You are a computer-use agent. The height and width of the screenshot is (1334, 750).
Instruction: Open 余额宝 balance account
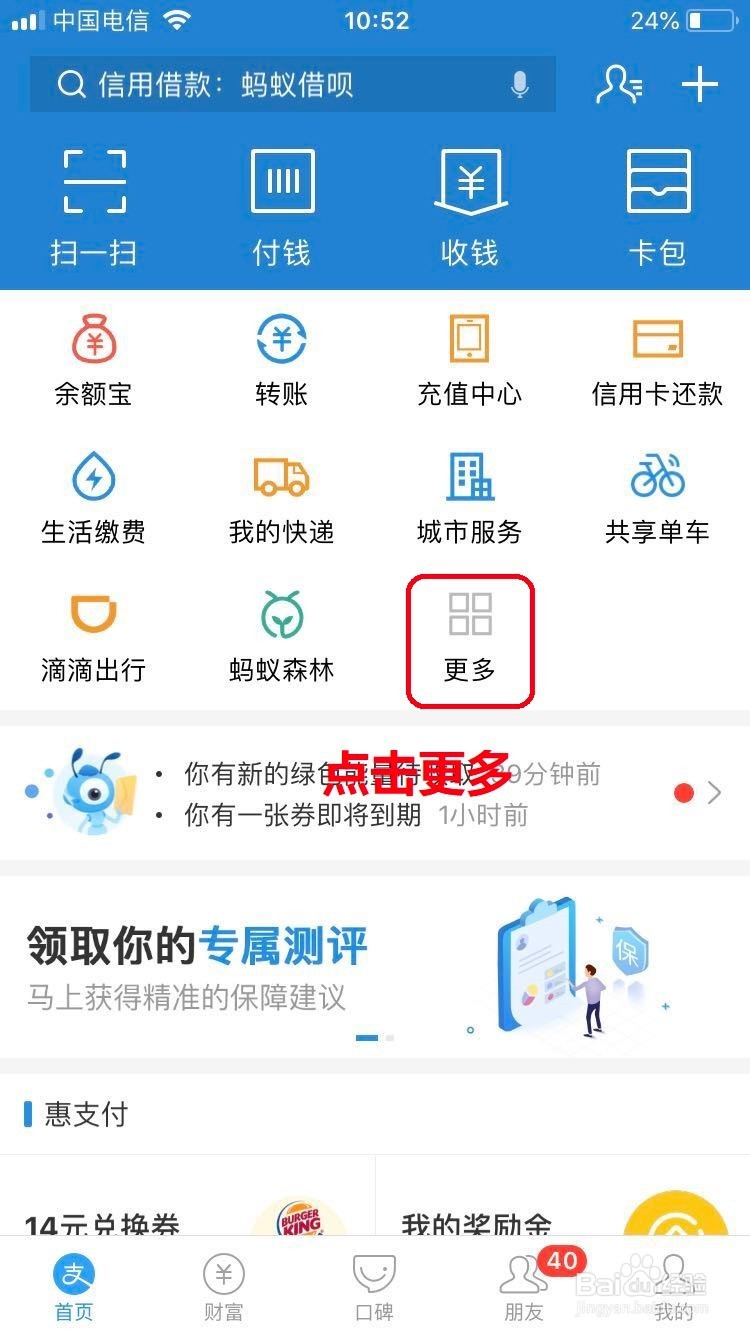point(95,355)
